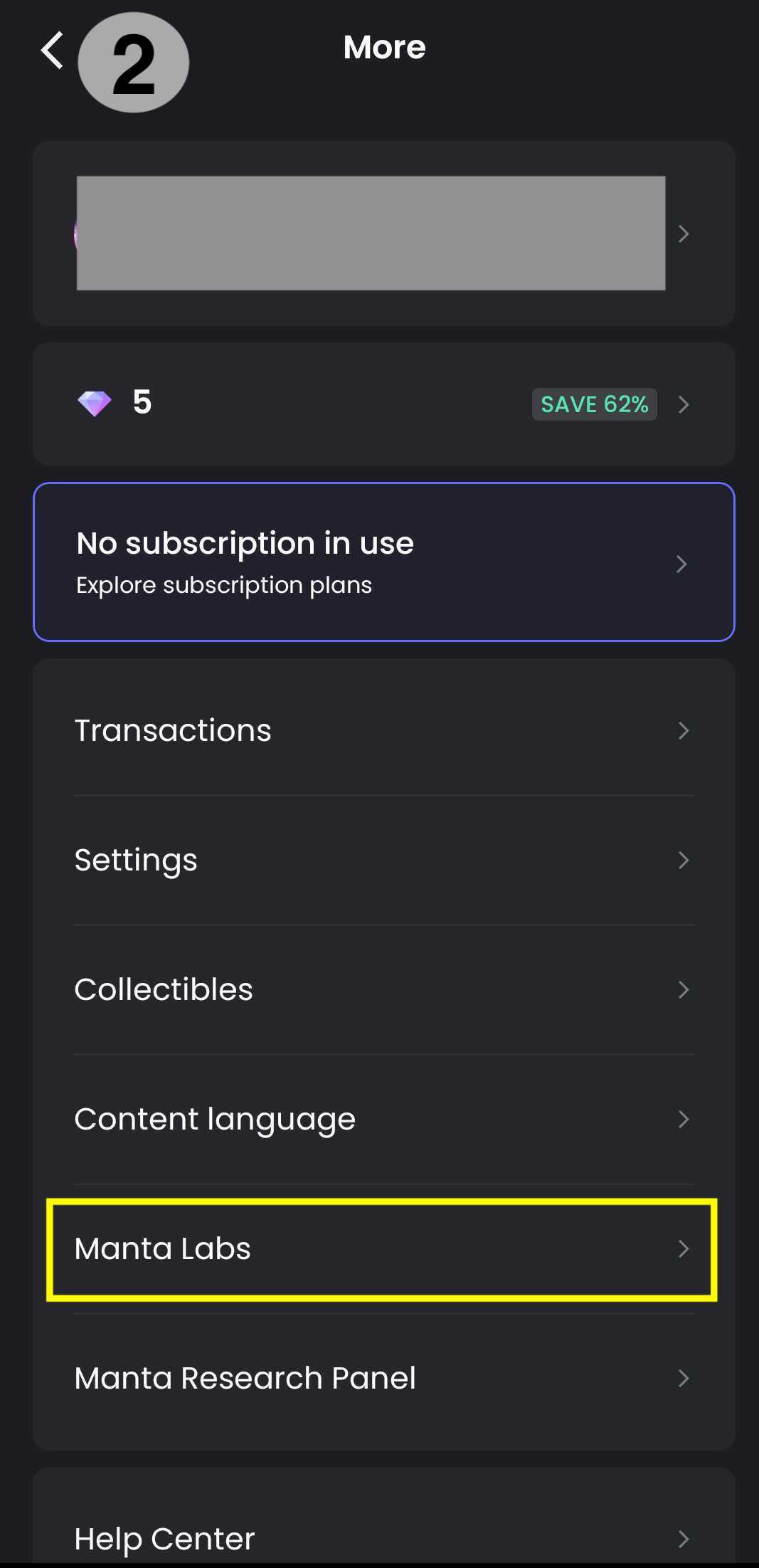The height and width of the screenshot is (1568, 759).
Task: Select Manta Research Panel
Action: point(383,1378)
